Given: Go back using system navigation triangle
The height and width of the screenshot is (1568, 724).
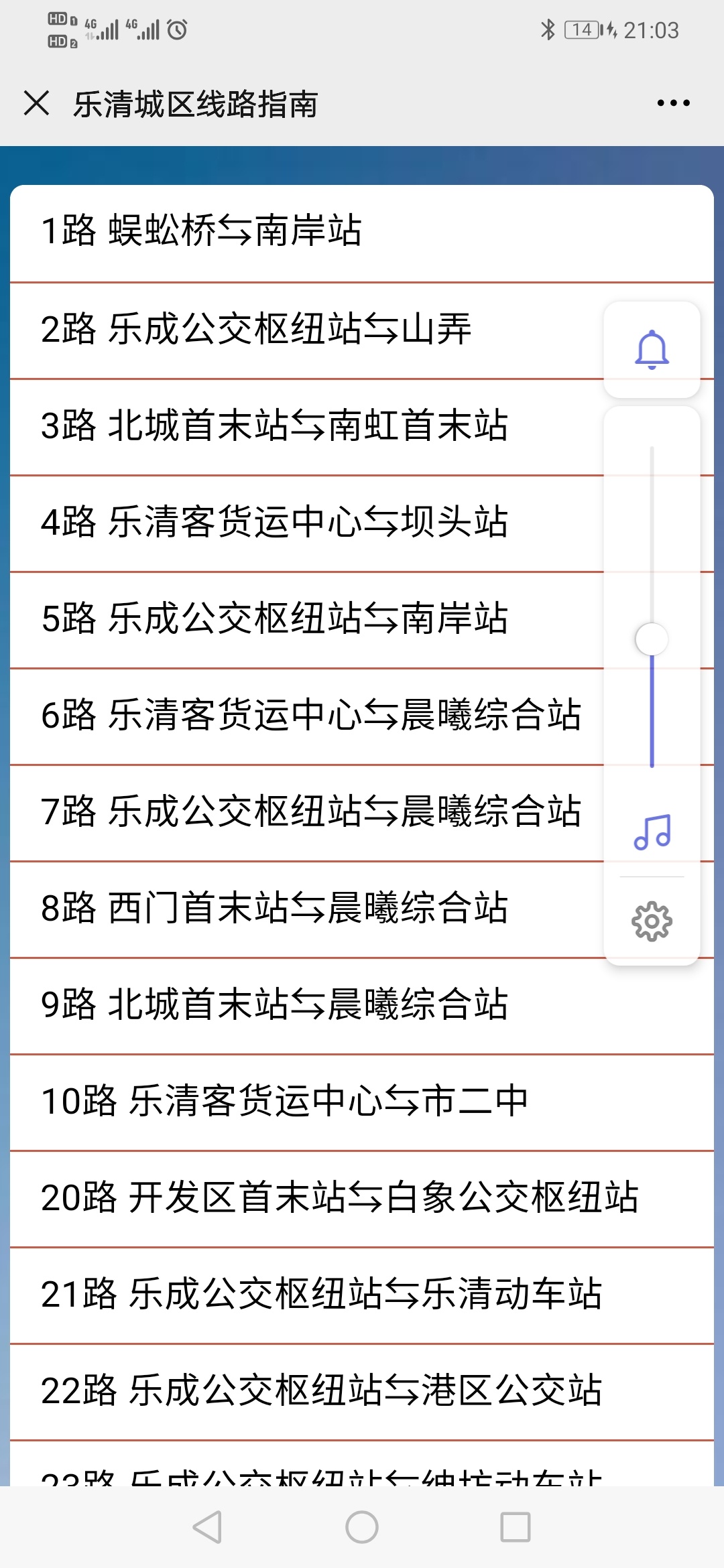Looking at the screenshot, I should [207, 1528].
